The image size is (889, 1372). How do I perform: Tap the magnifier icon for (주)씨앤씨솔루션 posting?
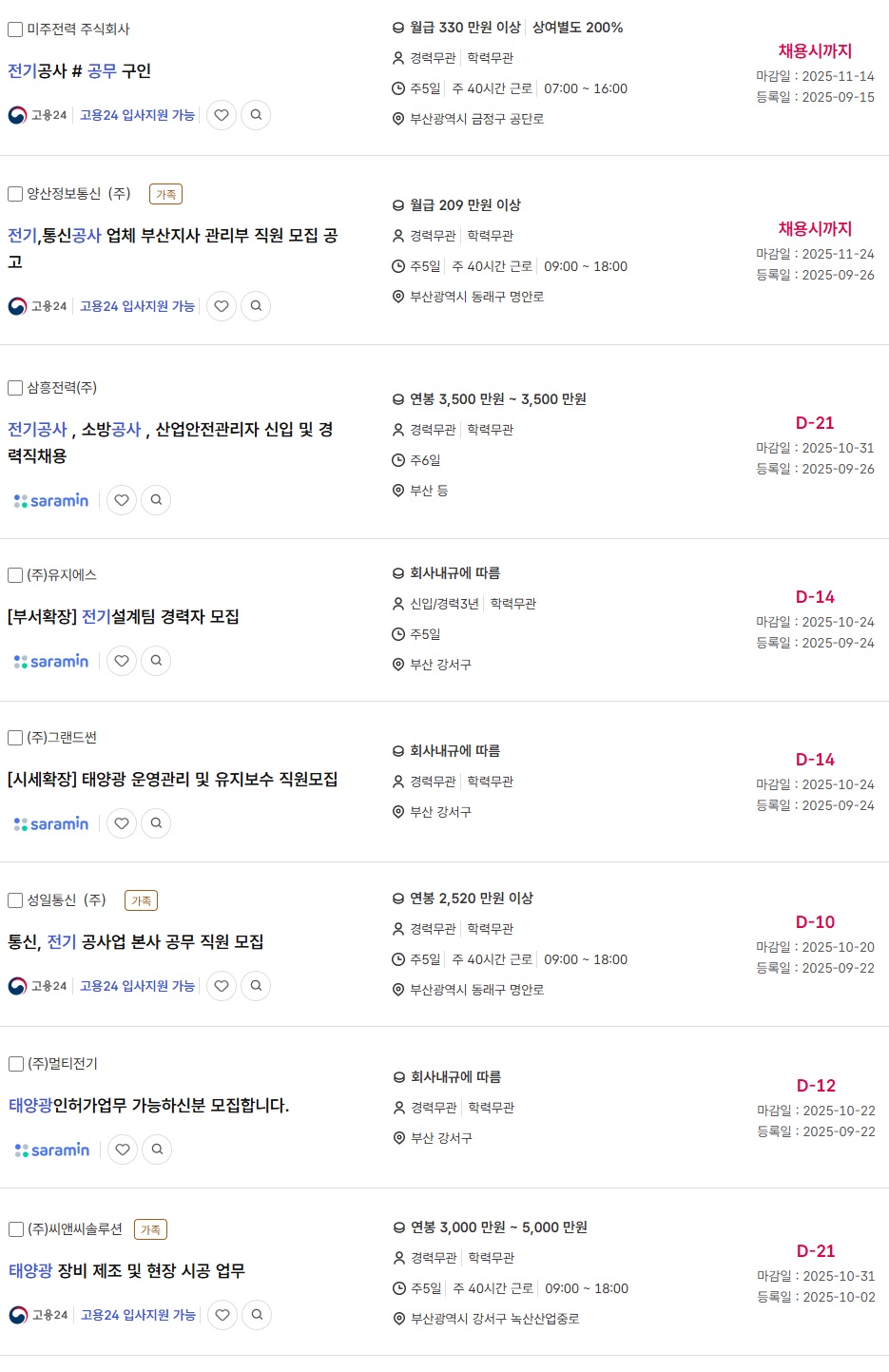click(x=257, y=1315)
